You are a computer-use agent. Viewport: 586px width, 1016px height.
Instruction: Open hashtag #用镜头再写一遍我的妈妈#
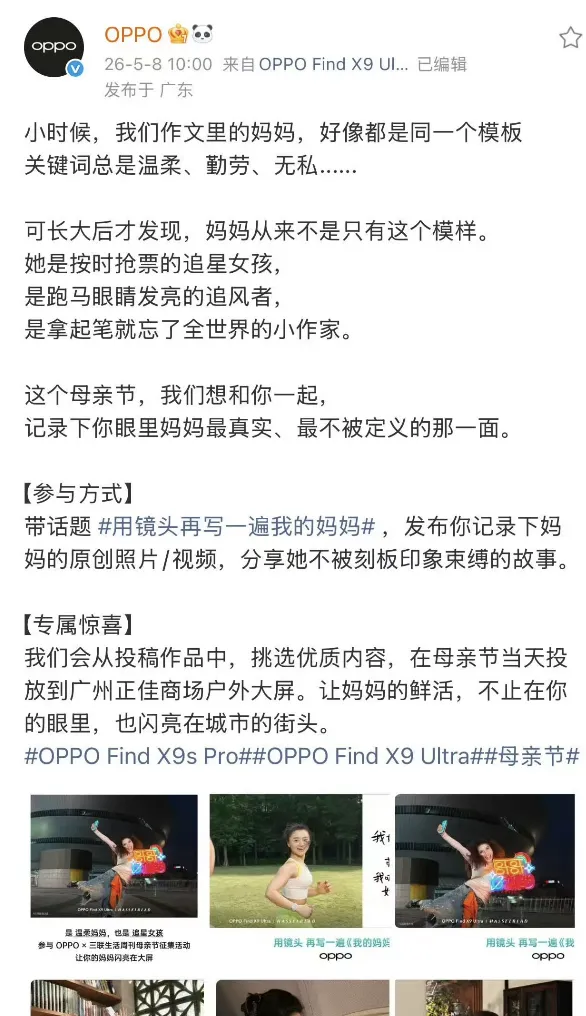(236, 526)
